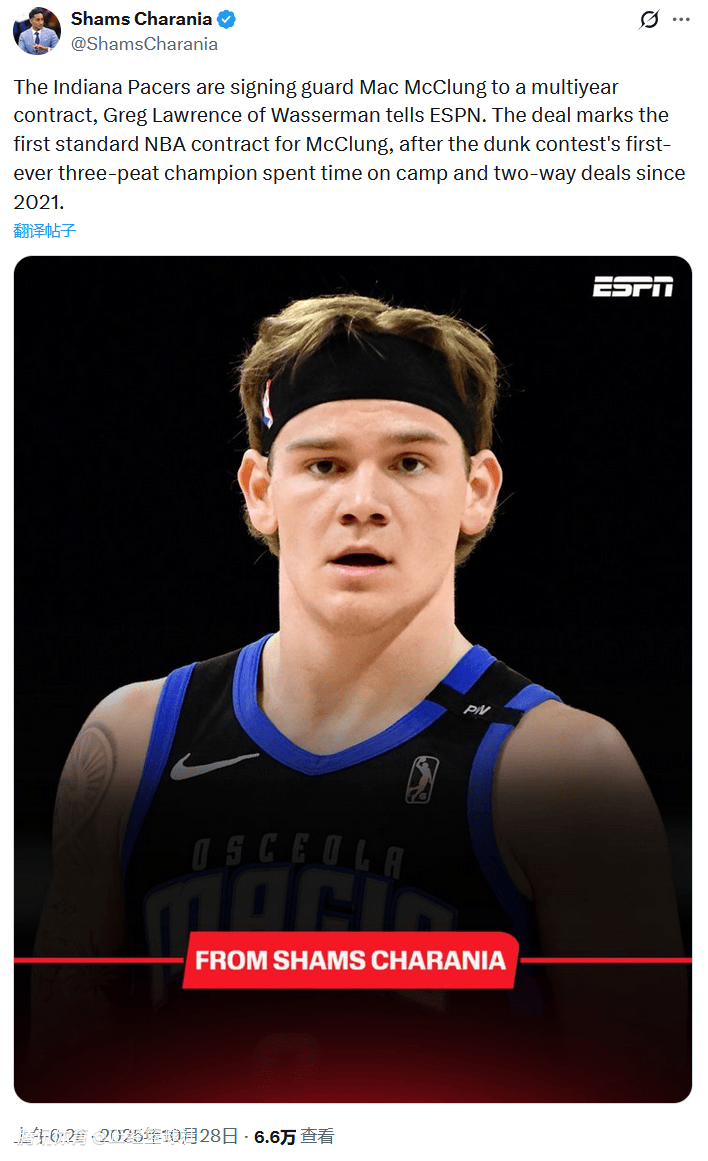Viewport: 708px width, 1161px height.
Task: Open Shams Charania's profile picture
Action: pos(36,30)
